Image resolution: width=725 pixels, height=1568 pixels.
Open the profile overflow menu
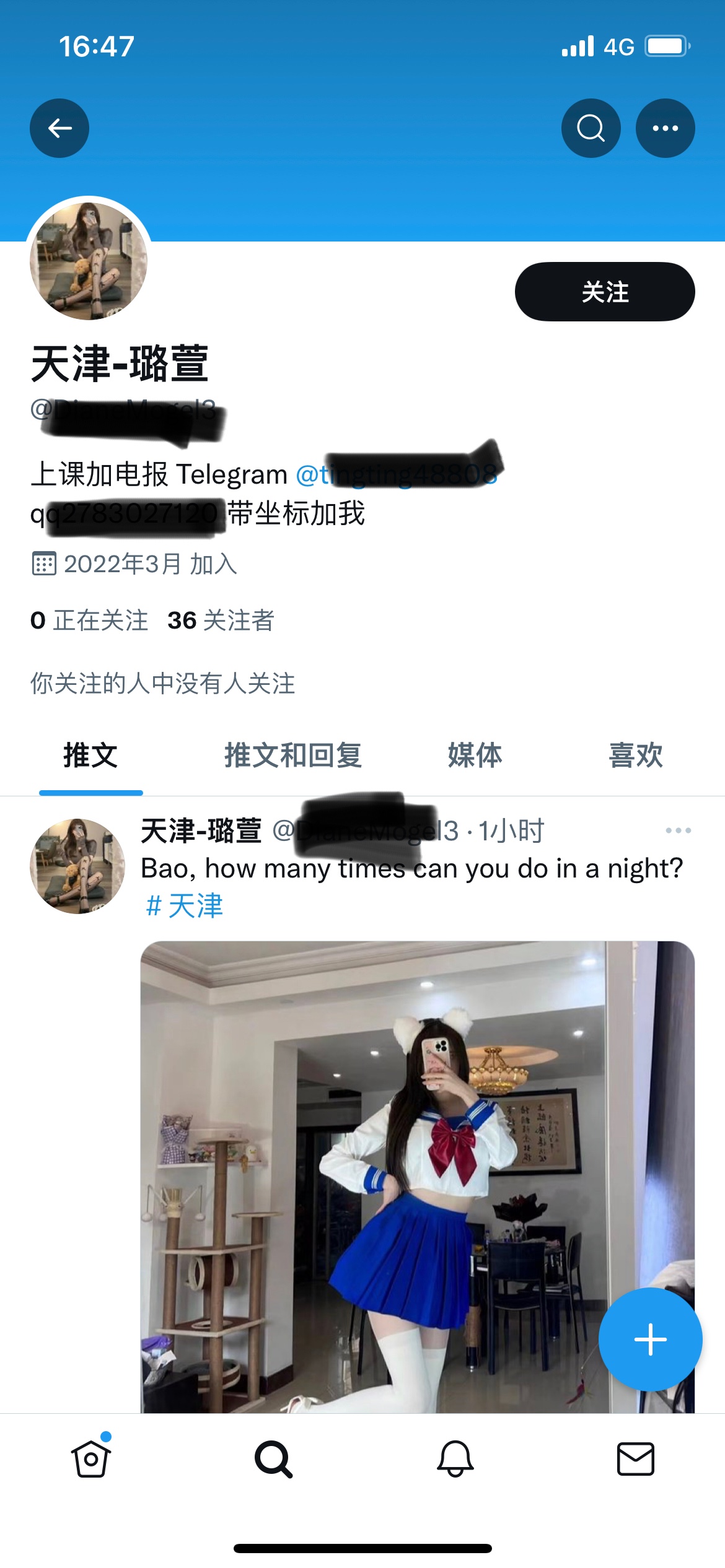point(665,128)
